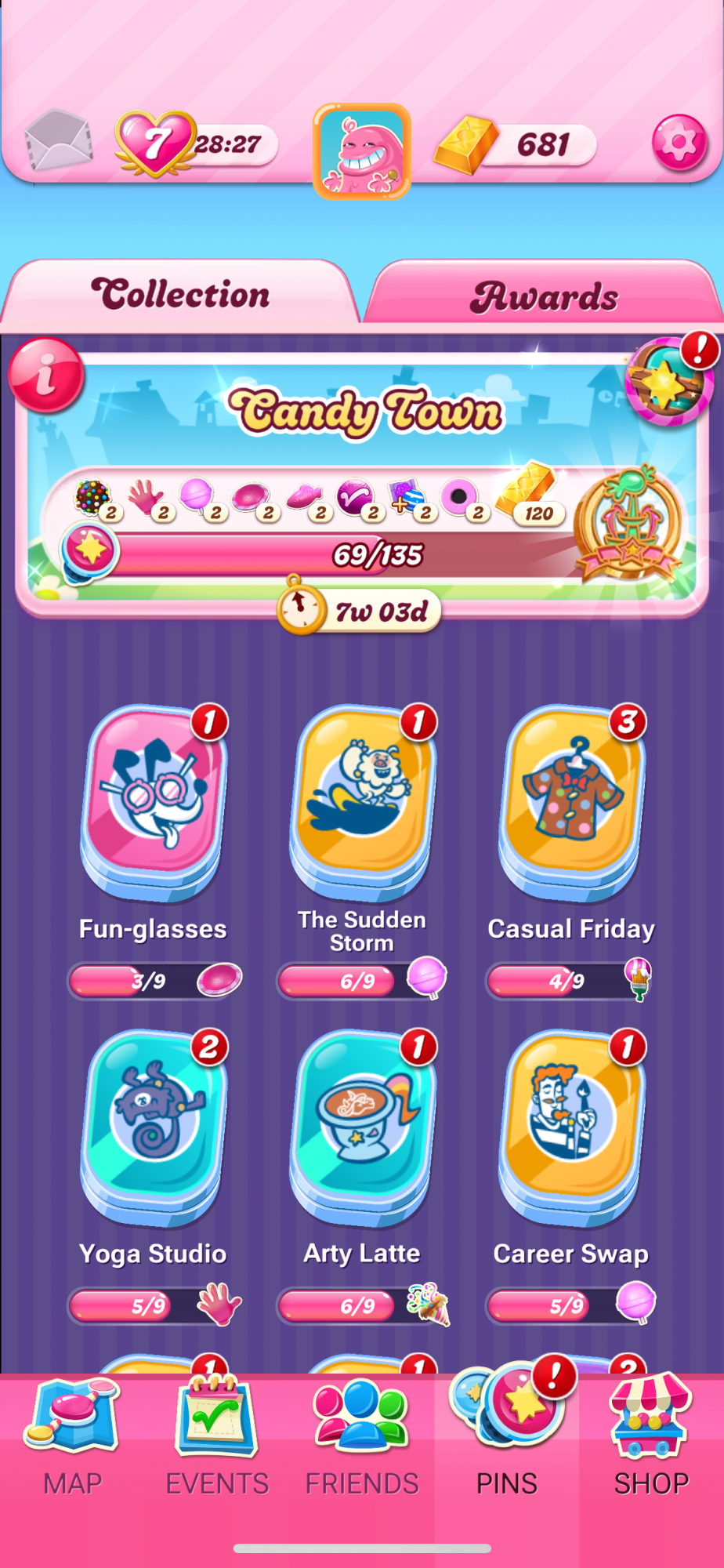
Task: Select the Collection tab
Action: 180,294
